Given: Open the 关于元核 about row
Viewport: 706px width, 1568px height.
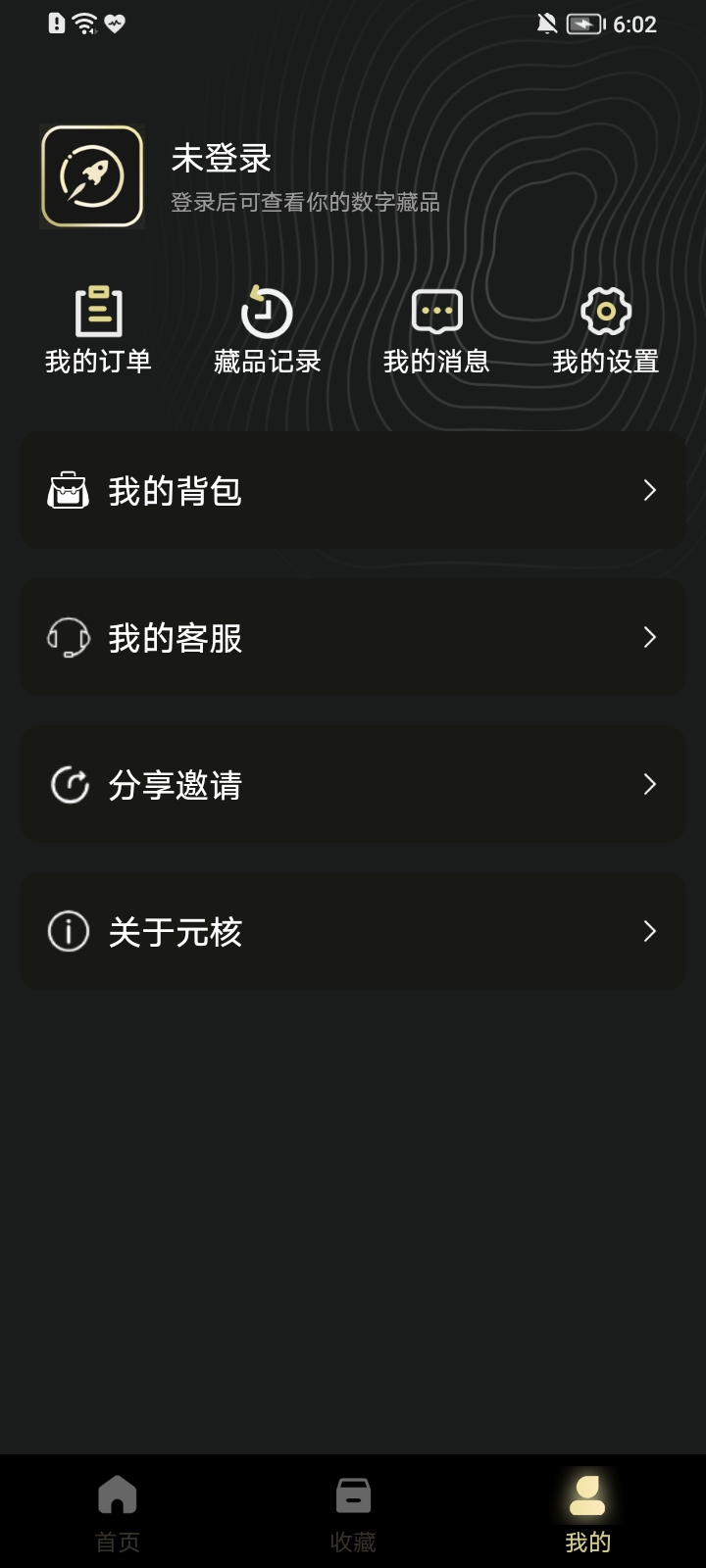Looking at the screenshot, I should coord(353,931).
